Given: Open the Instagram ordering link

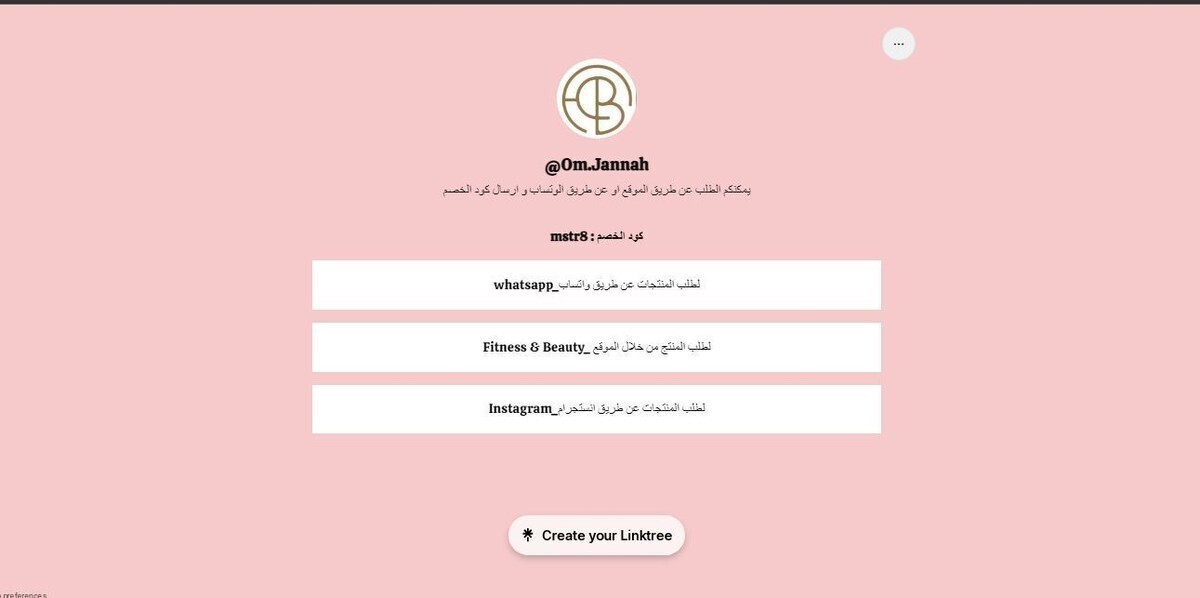Looking at the screenshot, I should pos(596,409).
